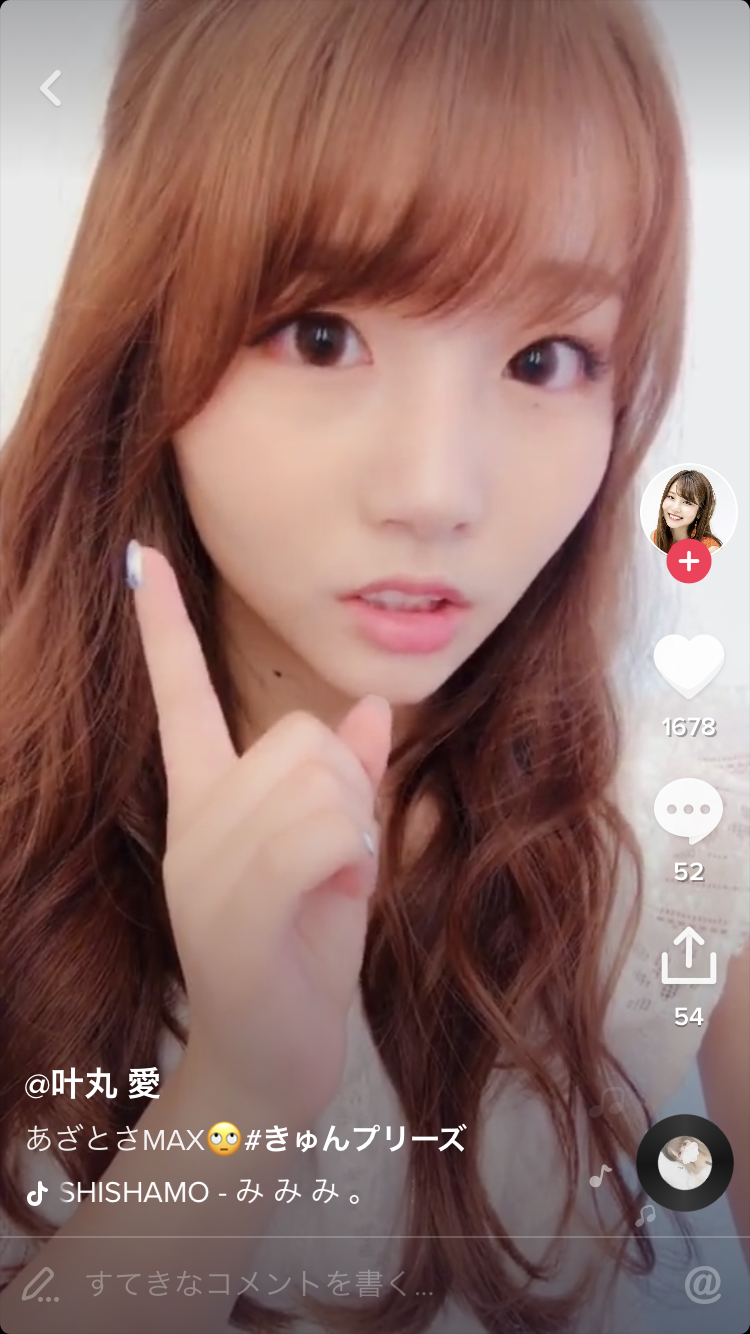Screen dimensions: 750x1334
Task: Follow the creator with the plus button
Action: (x=689, y=562)
